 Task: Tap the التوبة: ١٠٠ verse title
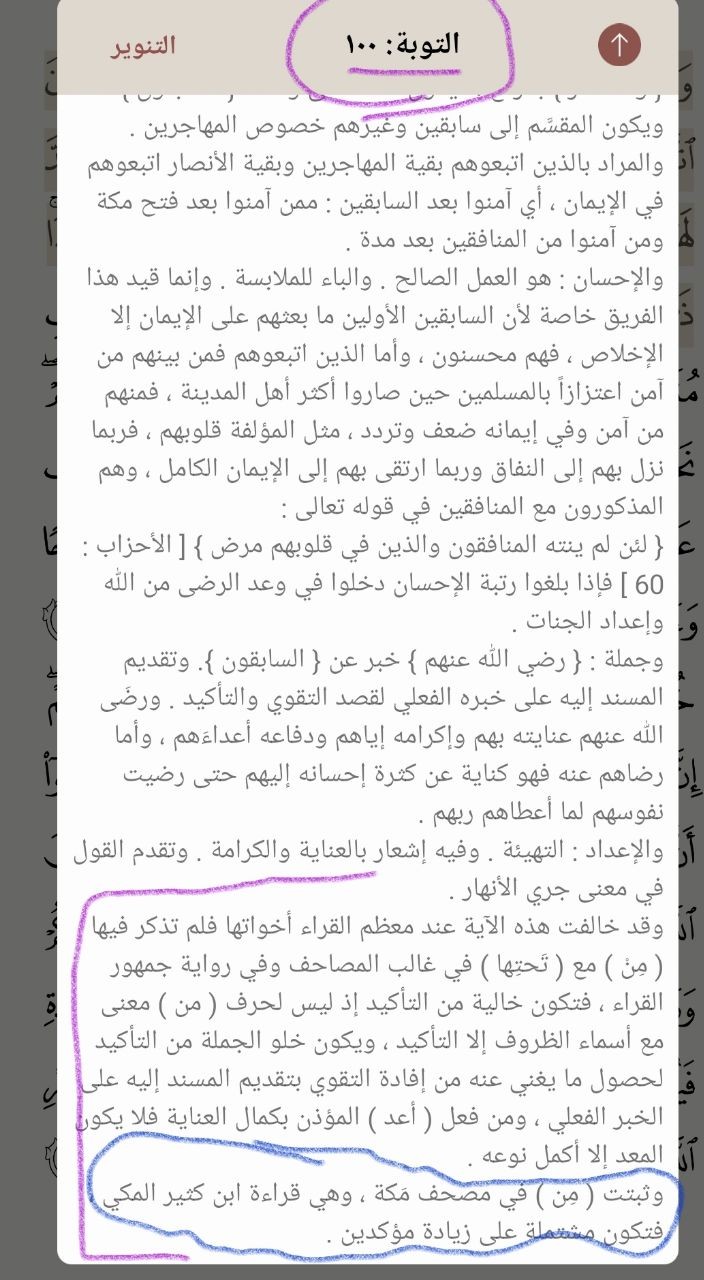click(x=403, y=45)
